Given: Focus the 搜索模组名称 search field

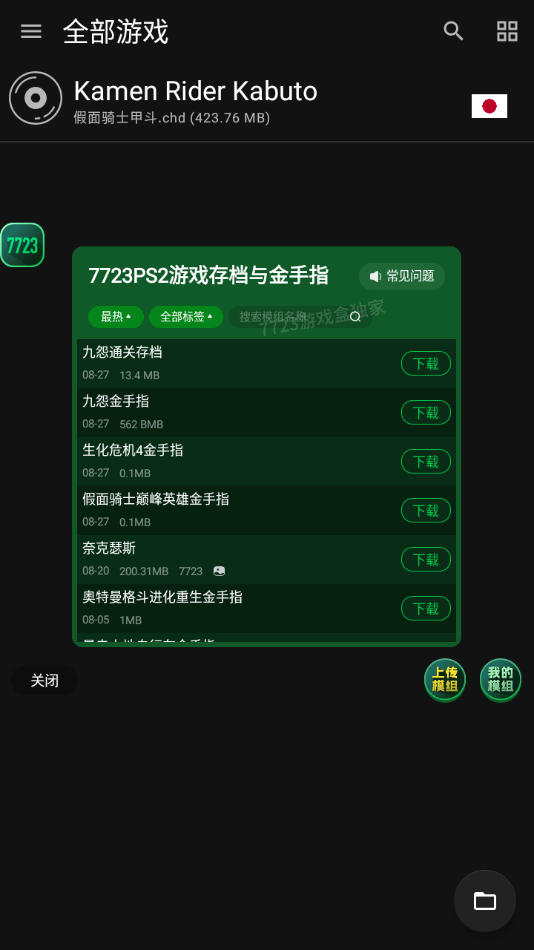Looking at the screenshot, I should tap(300, 317).
